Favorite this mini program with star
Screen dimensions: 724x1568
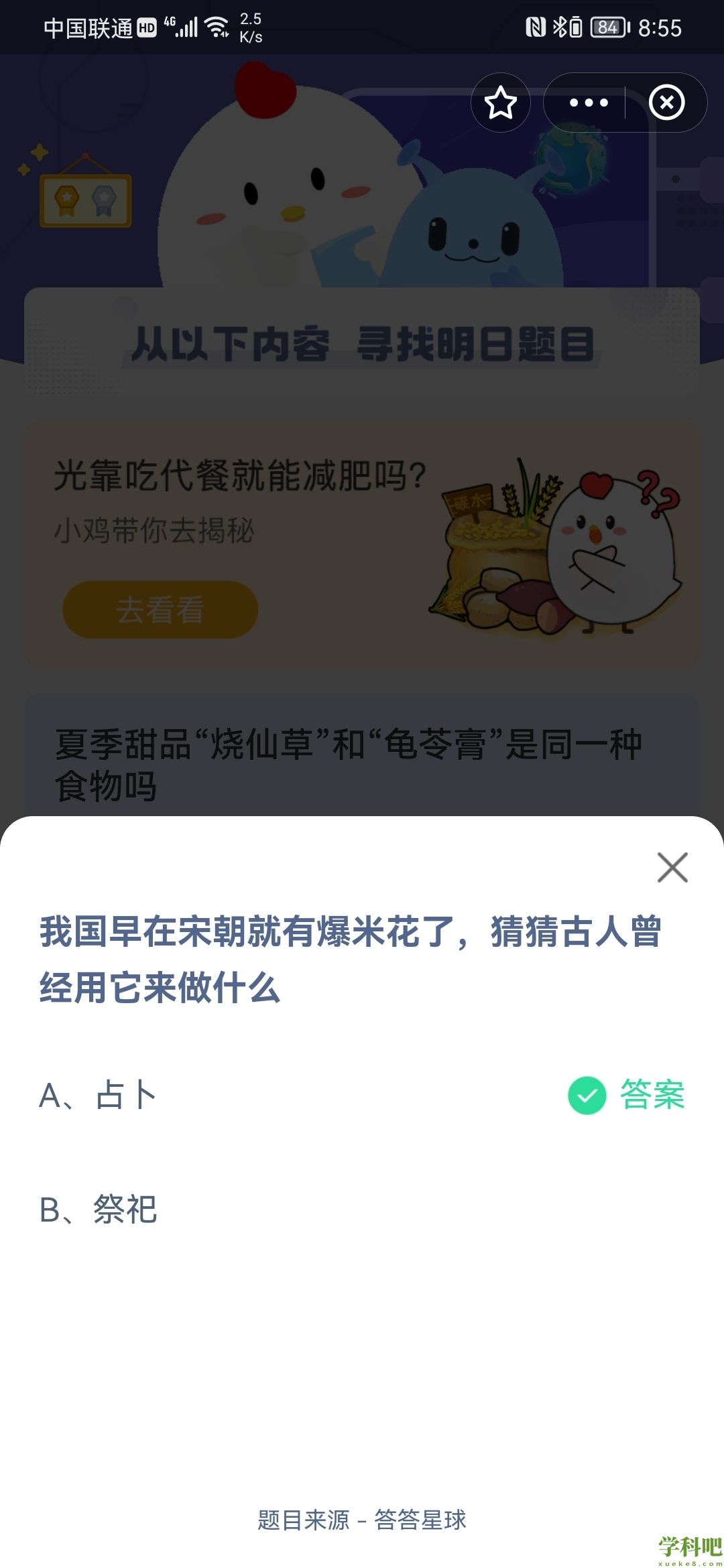coord(501,103)
